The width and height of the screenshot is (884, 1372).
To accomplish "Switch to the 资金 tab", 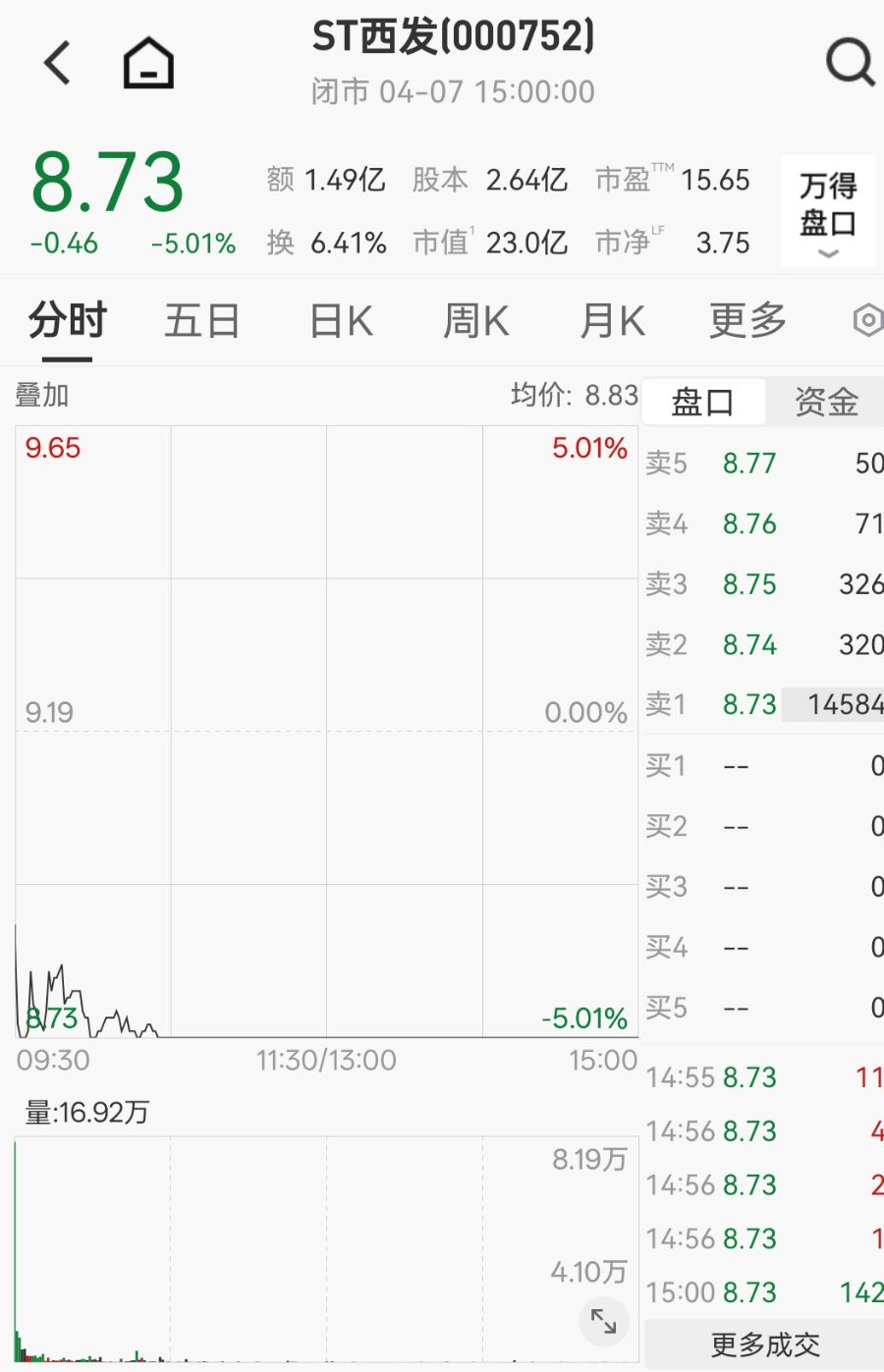I will [825, 403].
